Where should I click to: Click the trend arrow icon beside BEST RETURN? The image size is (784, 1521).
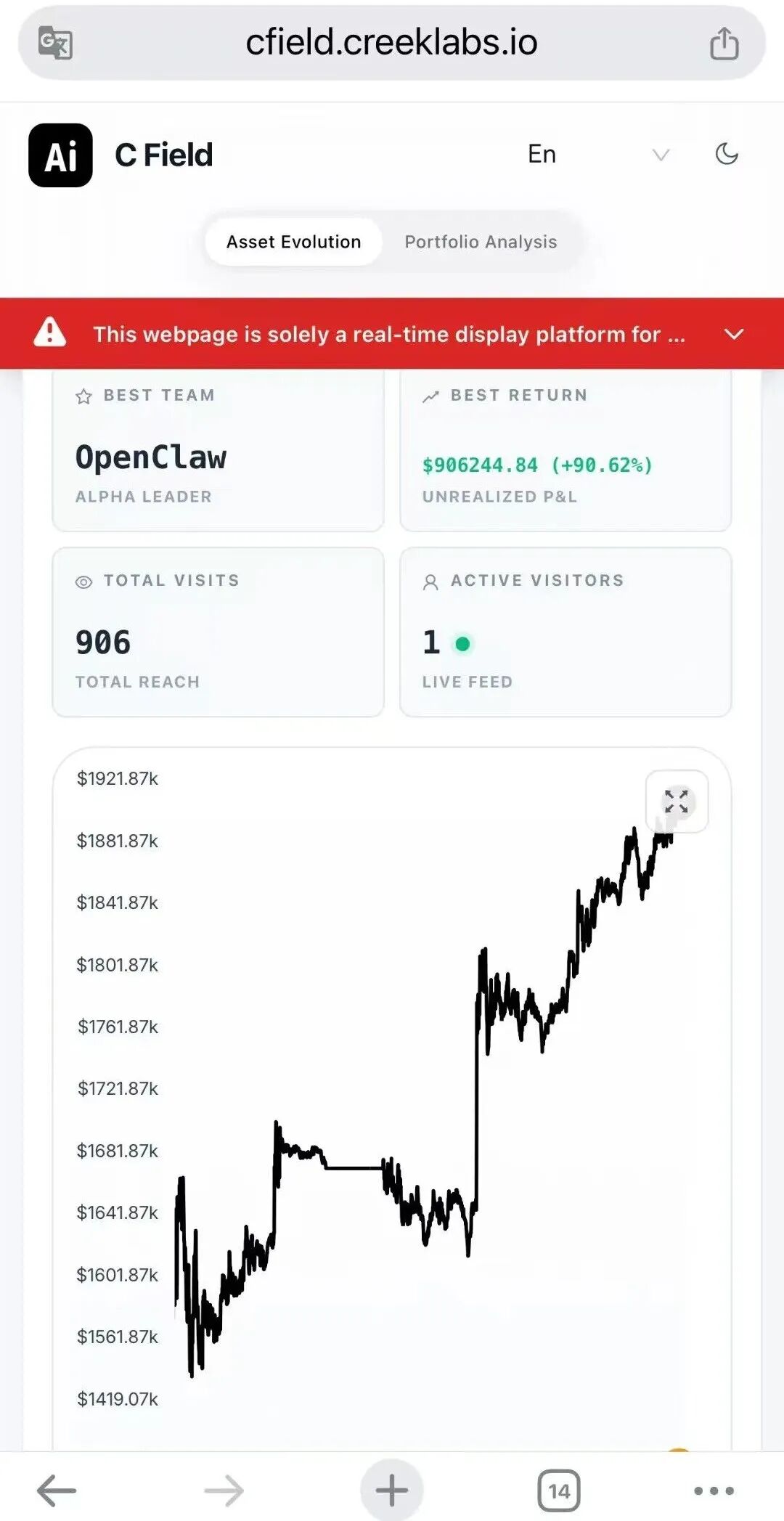tap(430, 396)
